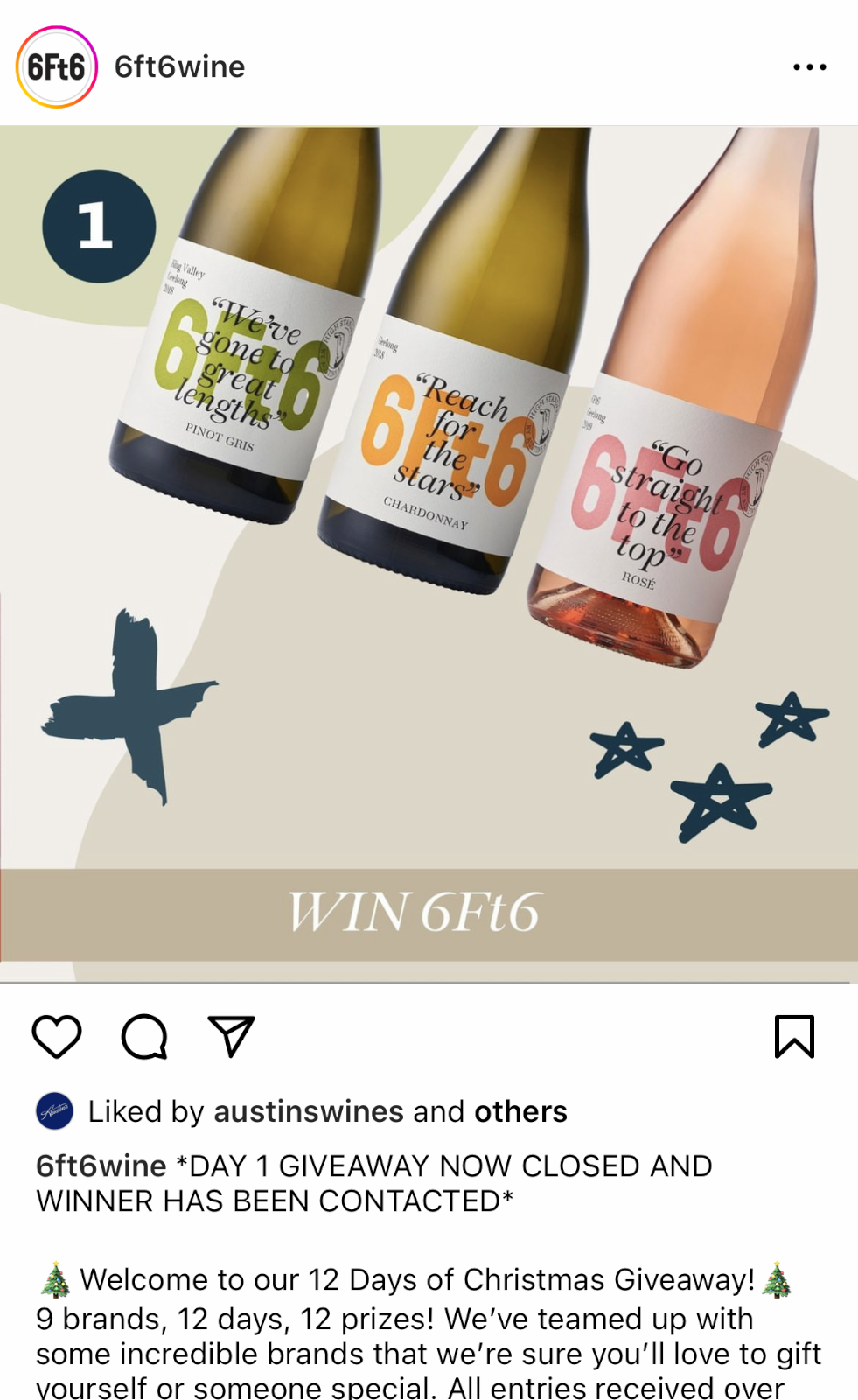Viewport: 858px width, 1400px height.
Task: View others who liked the post
Action: [520, 1111]
